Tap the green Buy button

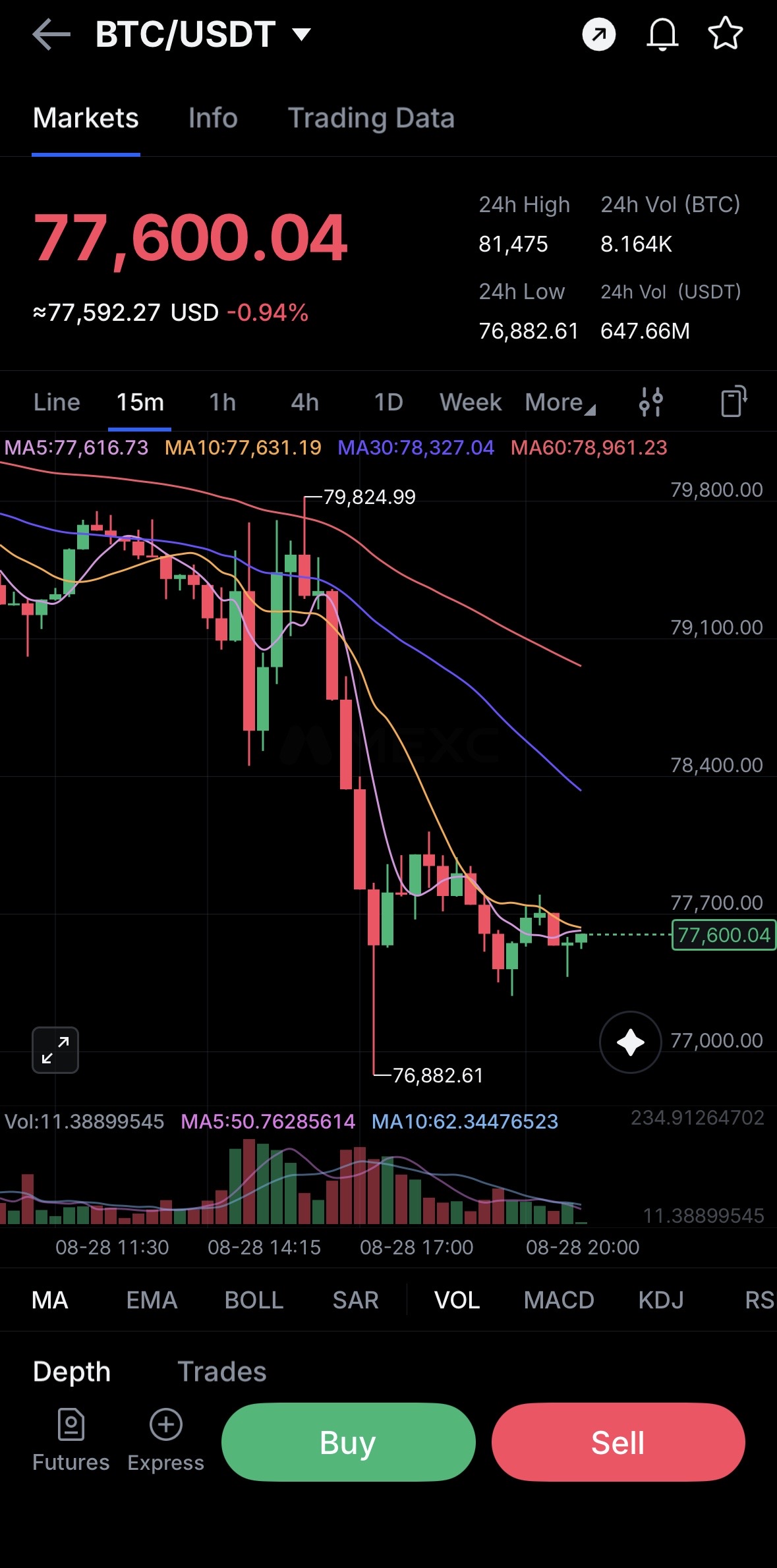click(x=348, y=1442)
